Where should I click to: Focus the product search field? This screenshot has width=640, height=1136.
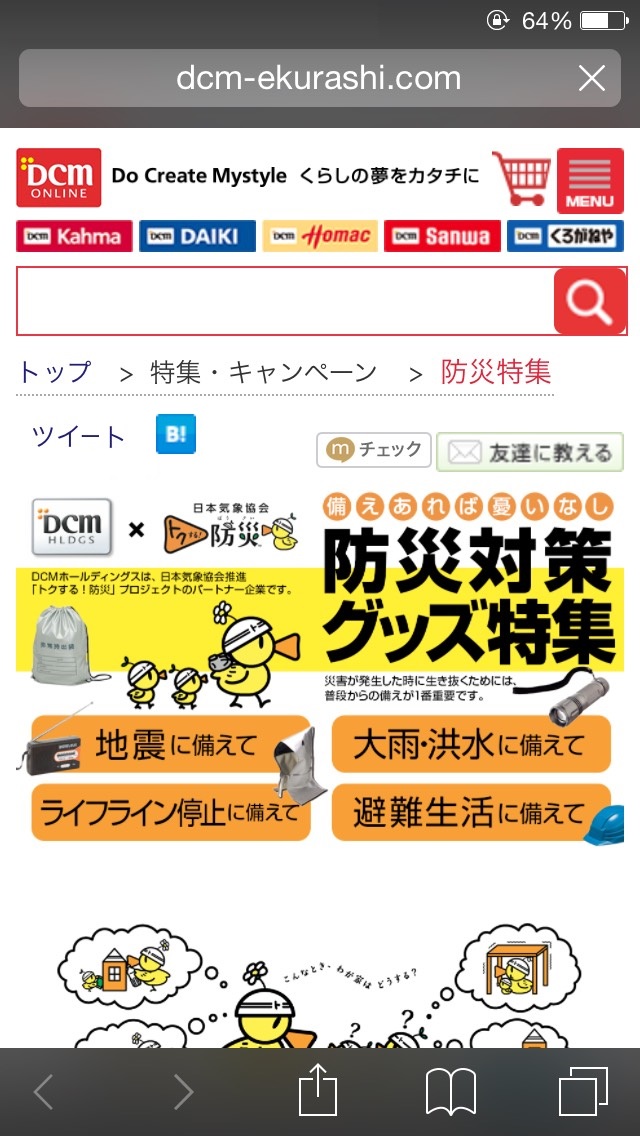285,301
